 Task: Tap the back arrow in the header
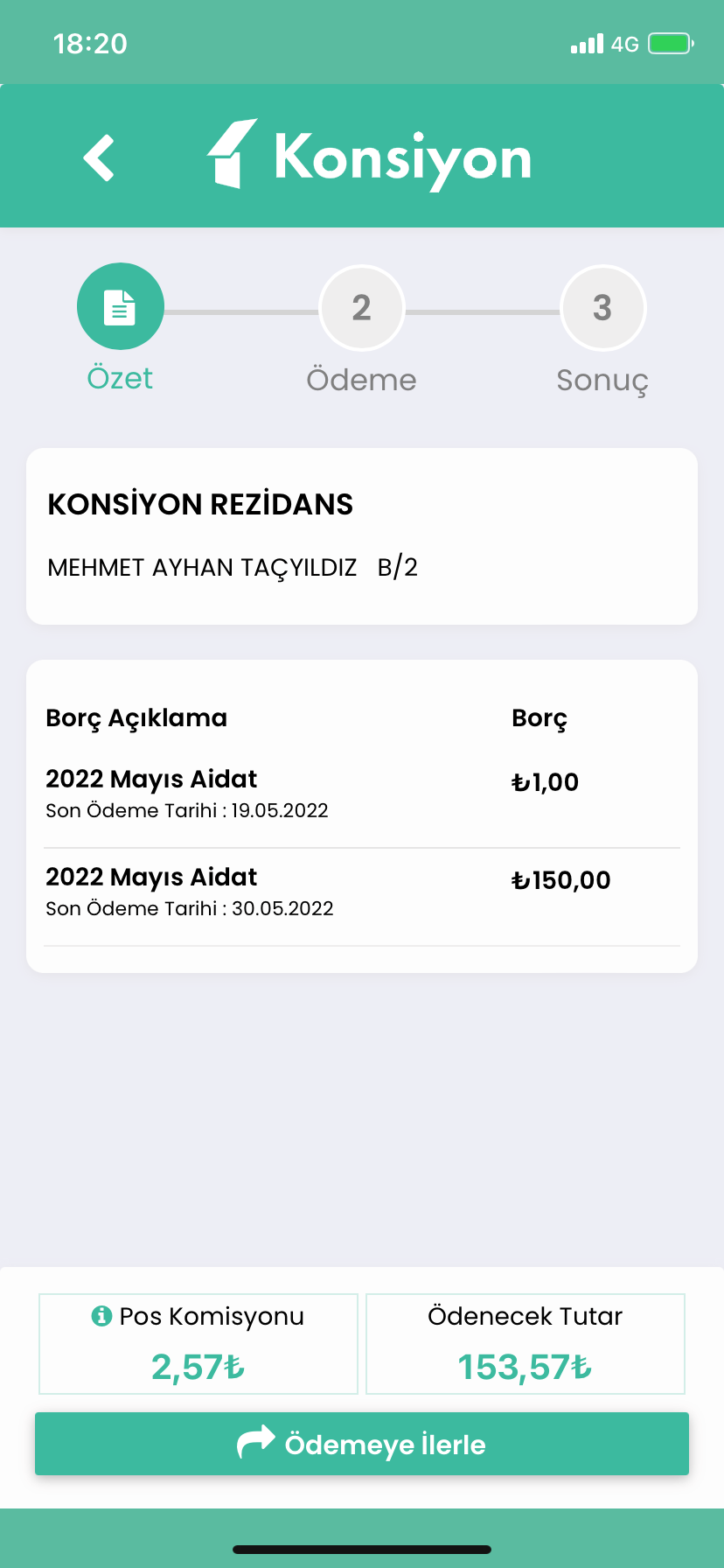(x=97, y=155)
